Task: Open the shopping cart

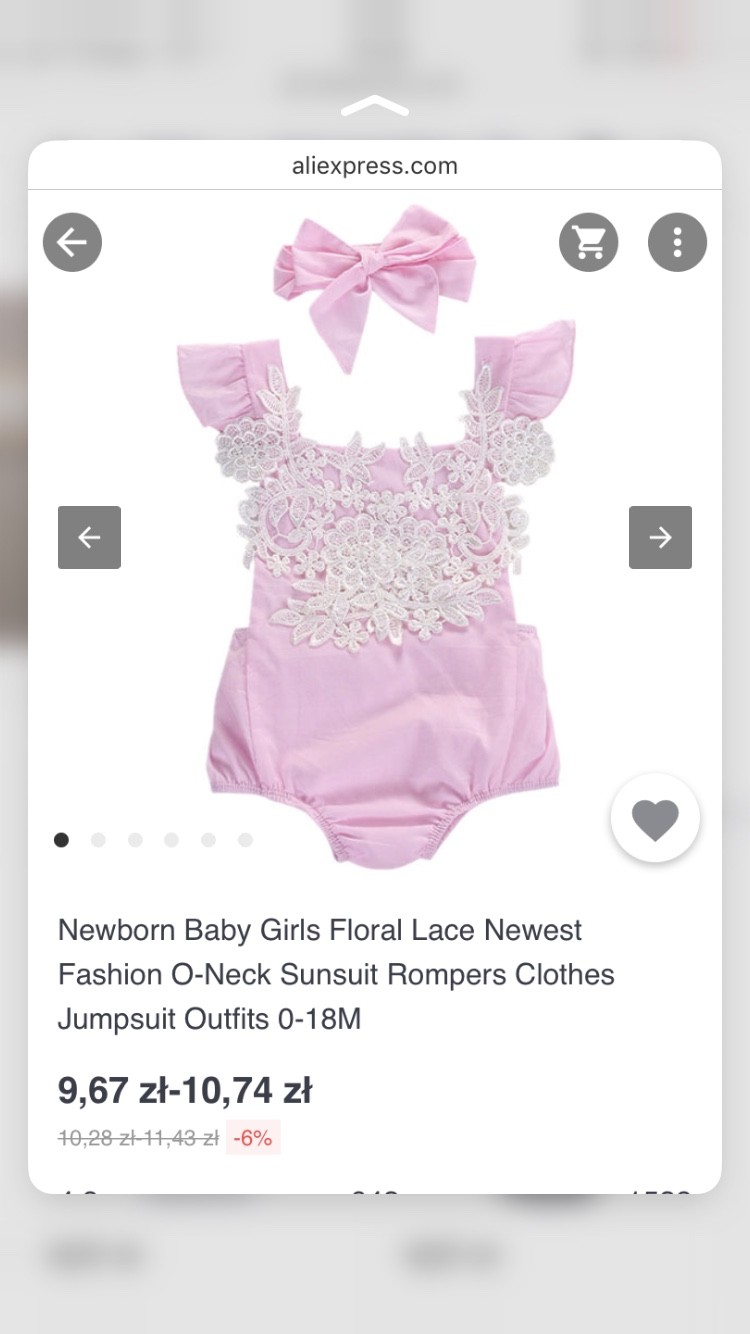Action: pyautogui.click(x=588, y=242)
